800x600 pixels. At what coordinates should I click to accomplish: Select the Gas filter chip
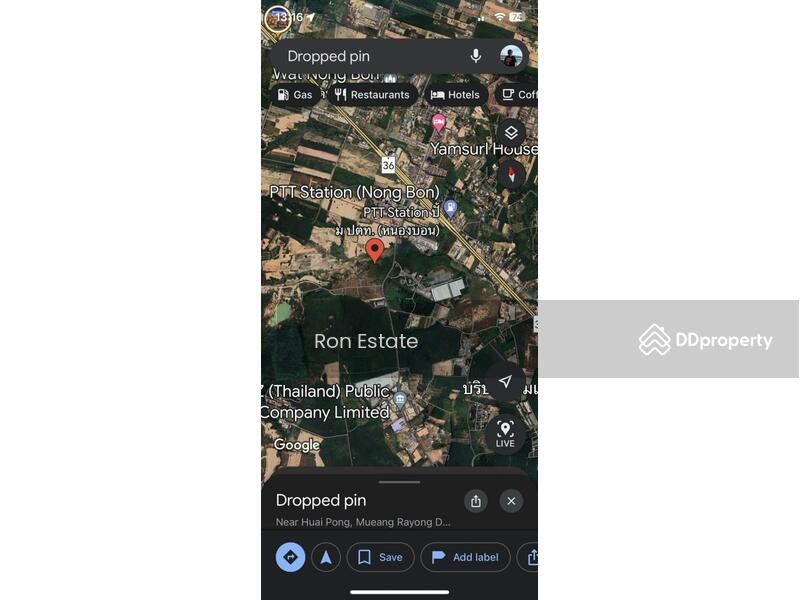click(x=295, y=95)
